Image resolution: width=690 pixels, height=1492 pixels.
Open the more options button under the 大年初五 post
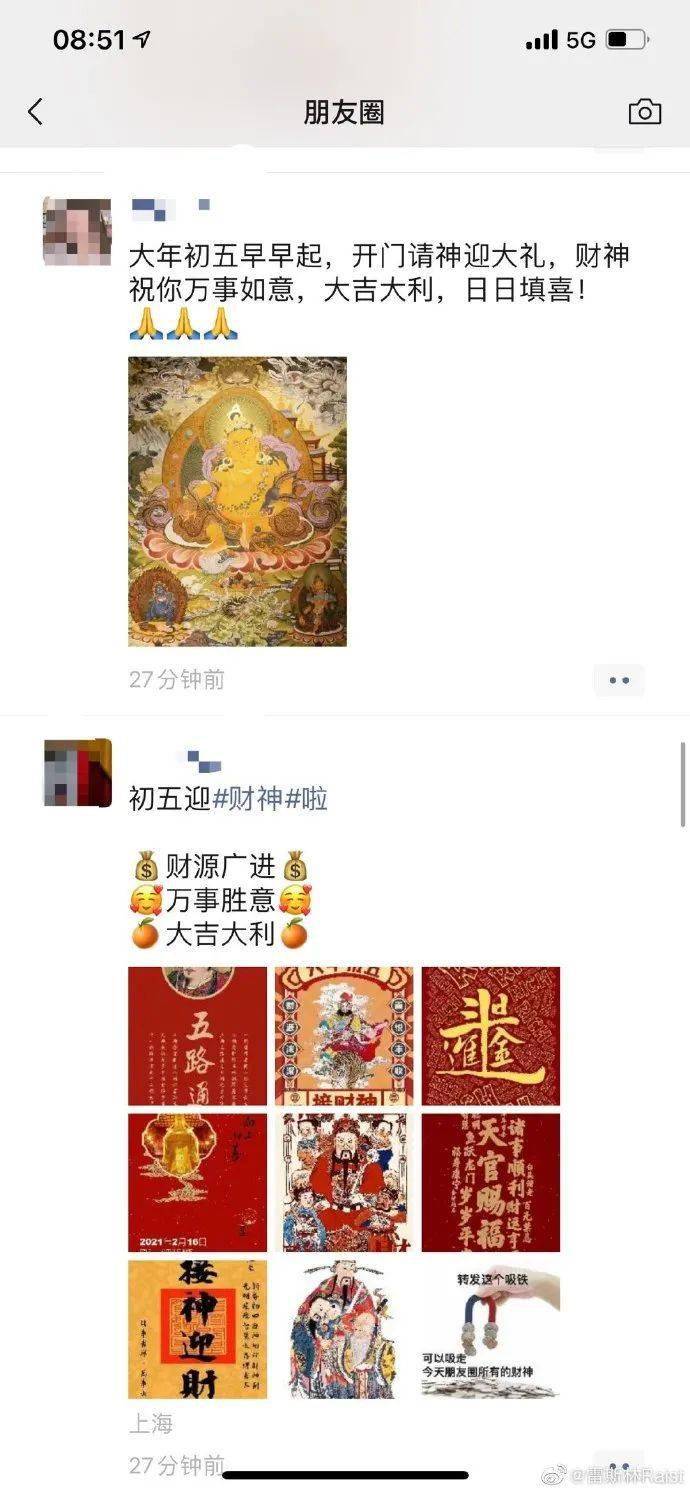click(619, 680)
